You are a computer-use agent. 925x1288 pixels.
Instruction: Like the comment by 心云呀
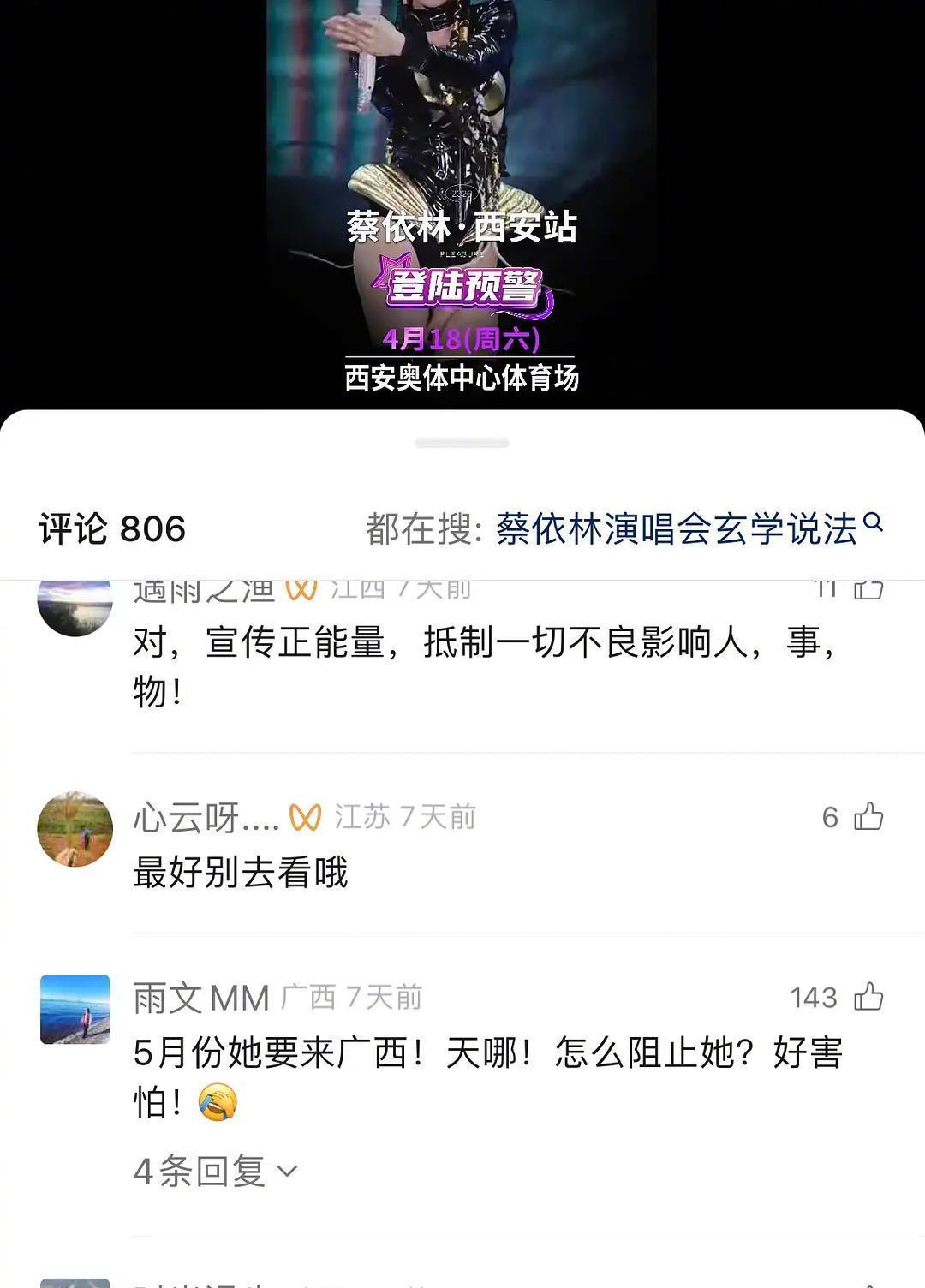pyautogui.click(x=868, y=817)
